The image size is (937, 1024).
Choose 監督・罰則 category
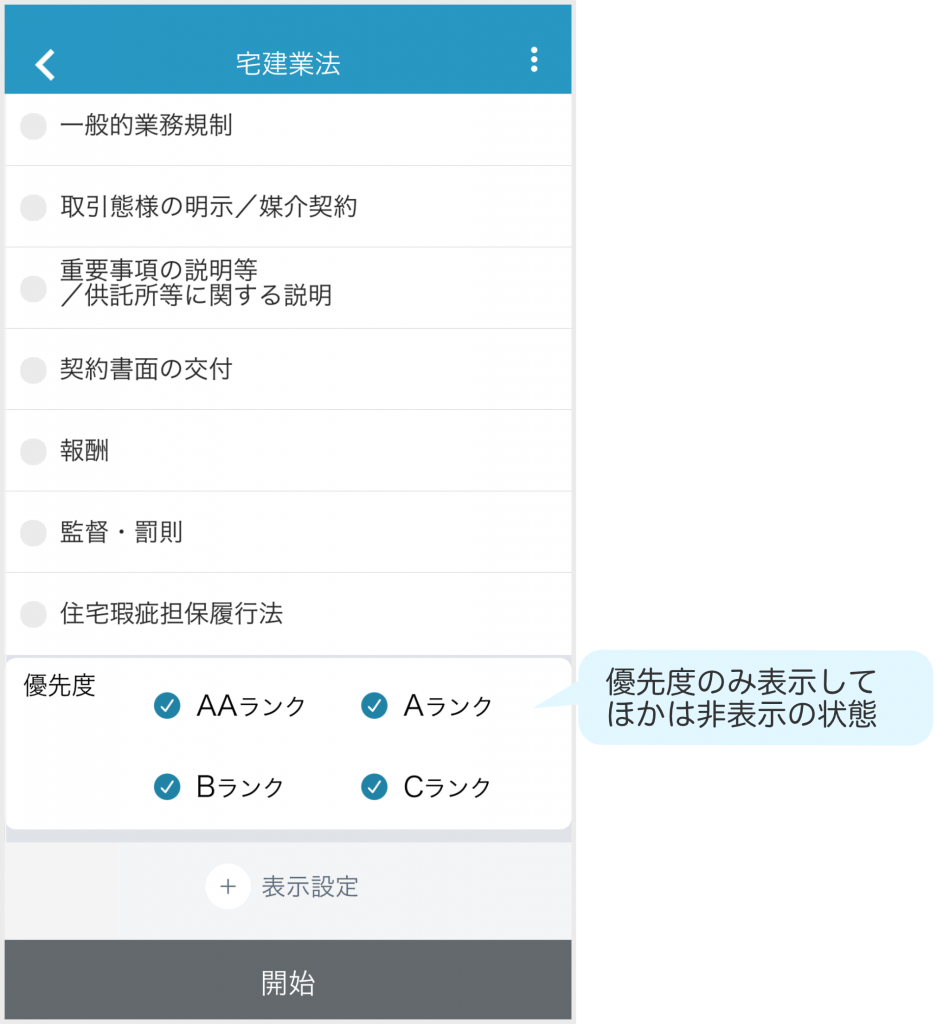pos(34,532)
